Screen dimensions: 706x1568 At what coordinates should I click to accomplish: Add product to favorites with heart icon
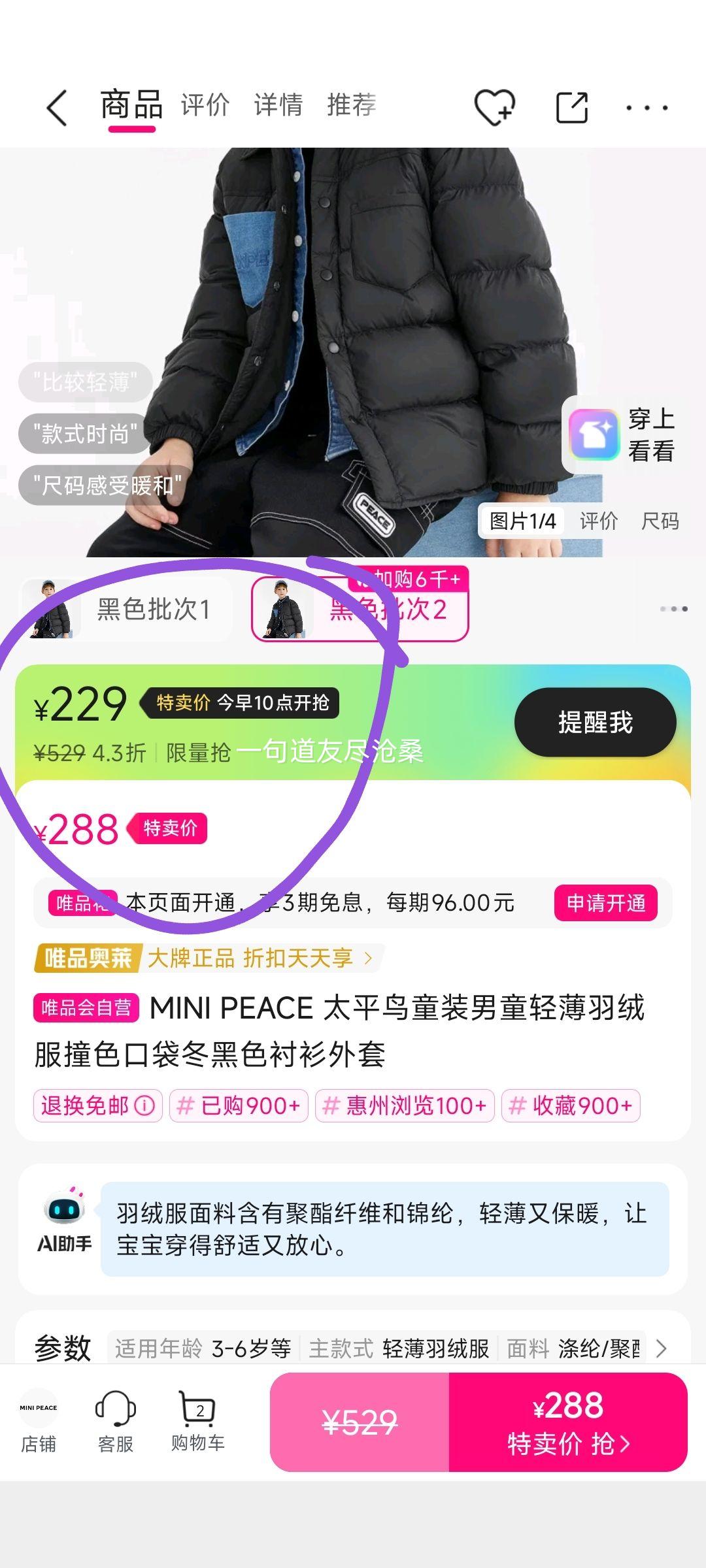coord(494,107)
